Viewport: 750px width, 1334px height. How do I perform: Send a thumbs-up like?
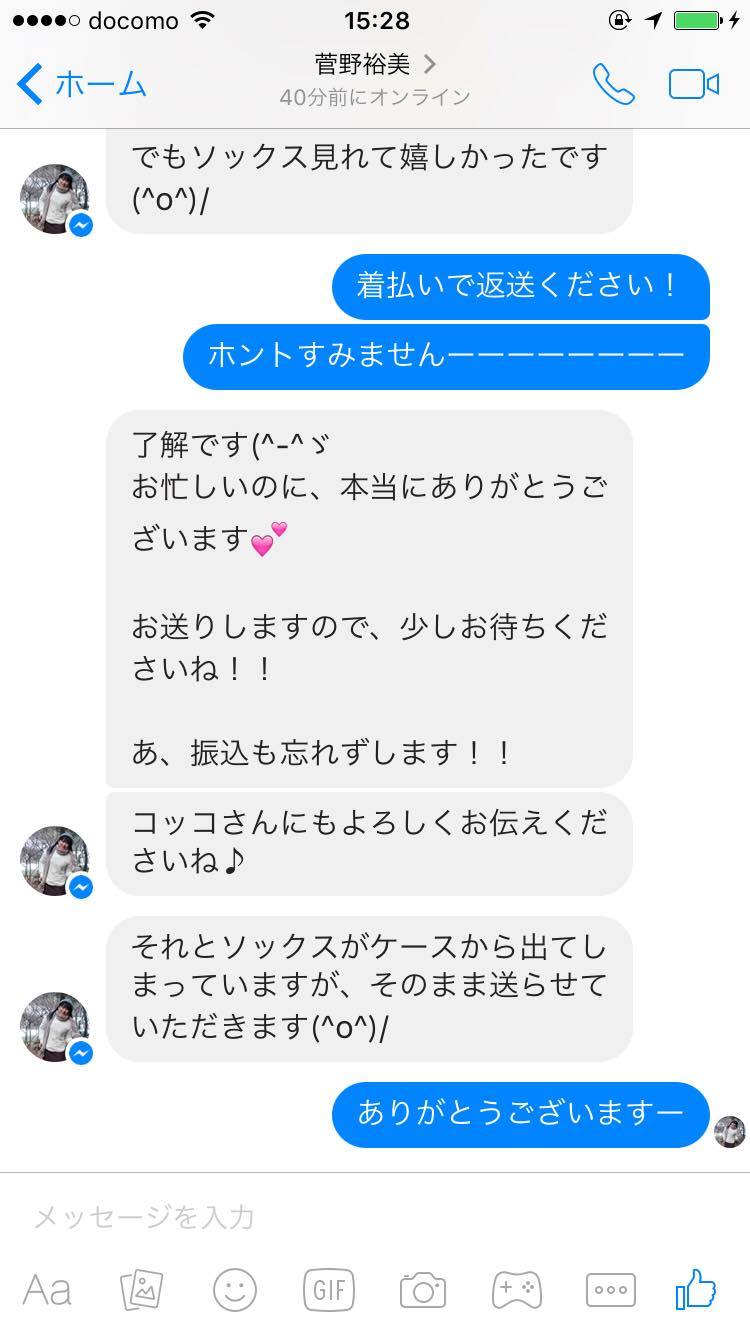tap(696, 1288)
